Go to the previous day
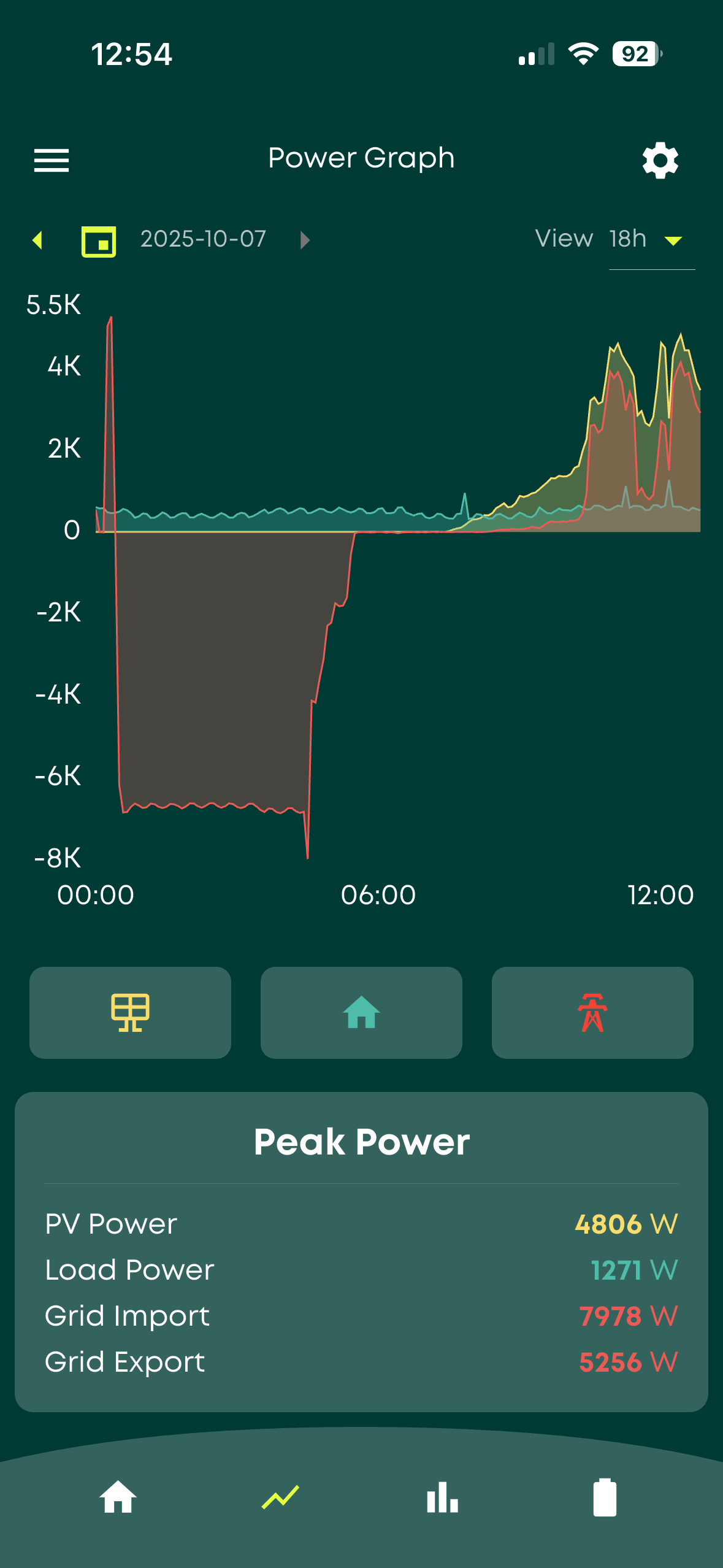723x1568 pixels. [38, 240]
